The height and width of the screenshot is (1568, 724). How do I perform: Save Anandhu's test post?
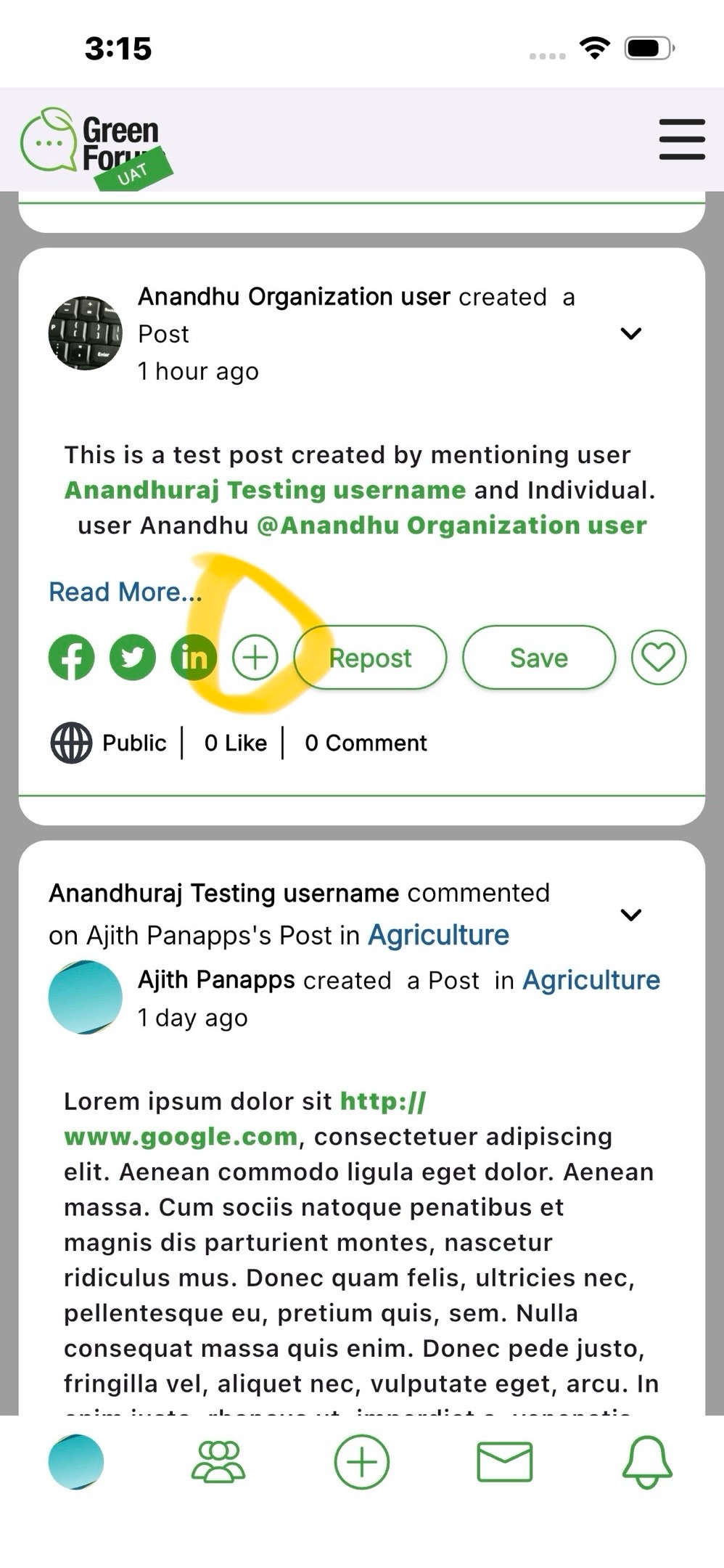[x=538, y=658]
